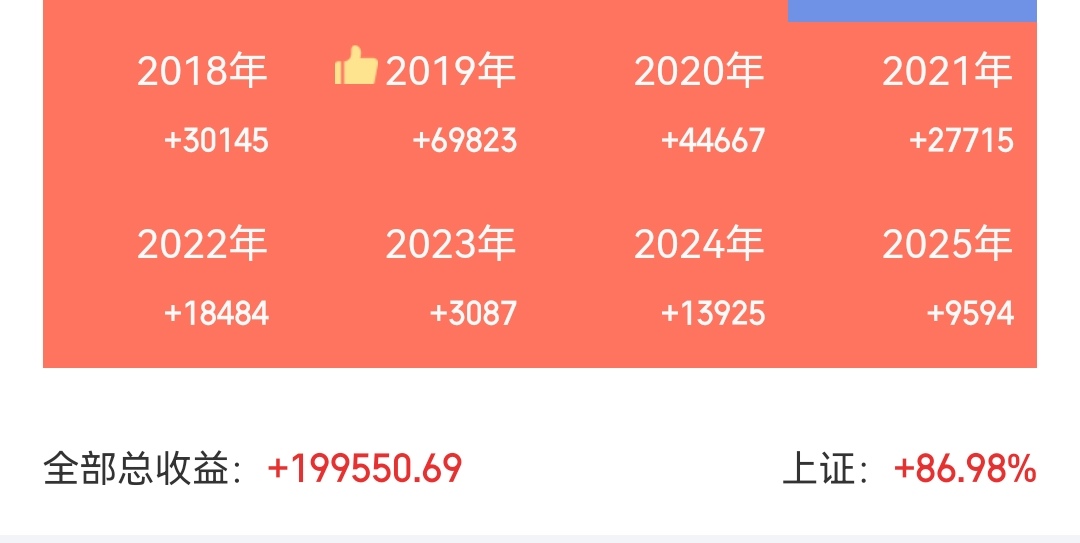Tap the 2021年 cell showing +27715
1080x543 pixels.
947,105
